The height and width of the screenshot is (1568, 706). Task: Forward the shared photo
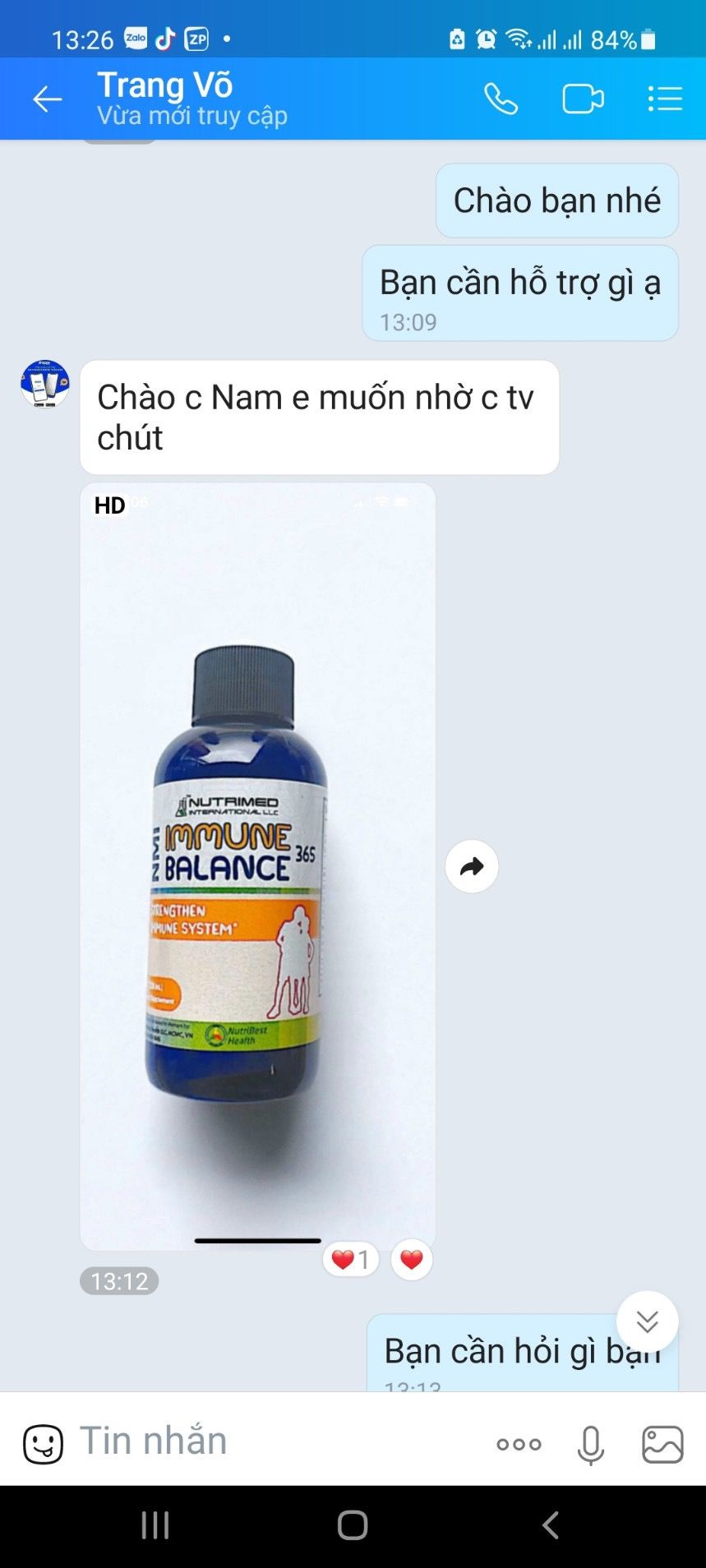click(472, 866)
